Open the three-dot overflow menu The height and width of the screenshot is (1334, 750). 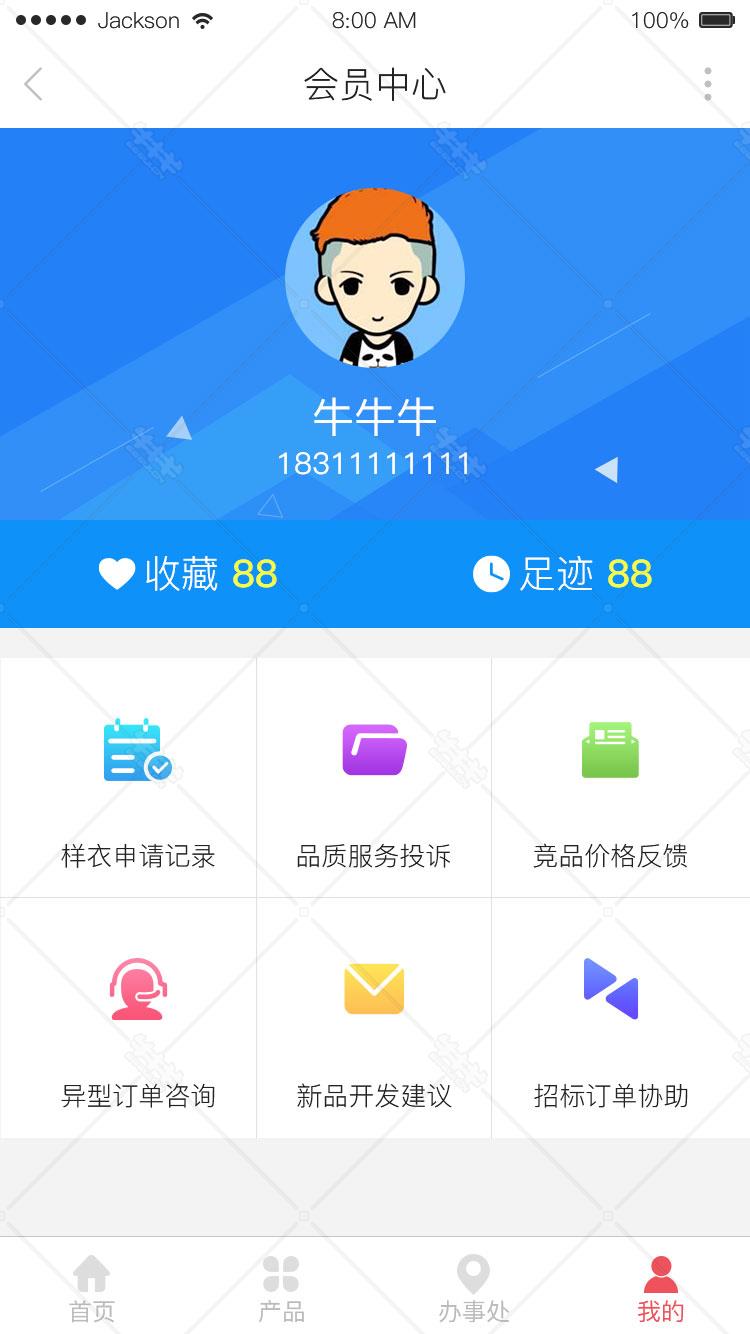[x=707, y=84]
